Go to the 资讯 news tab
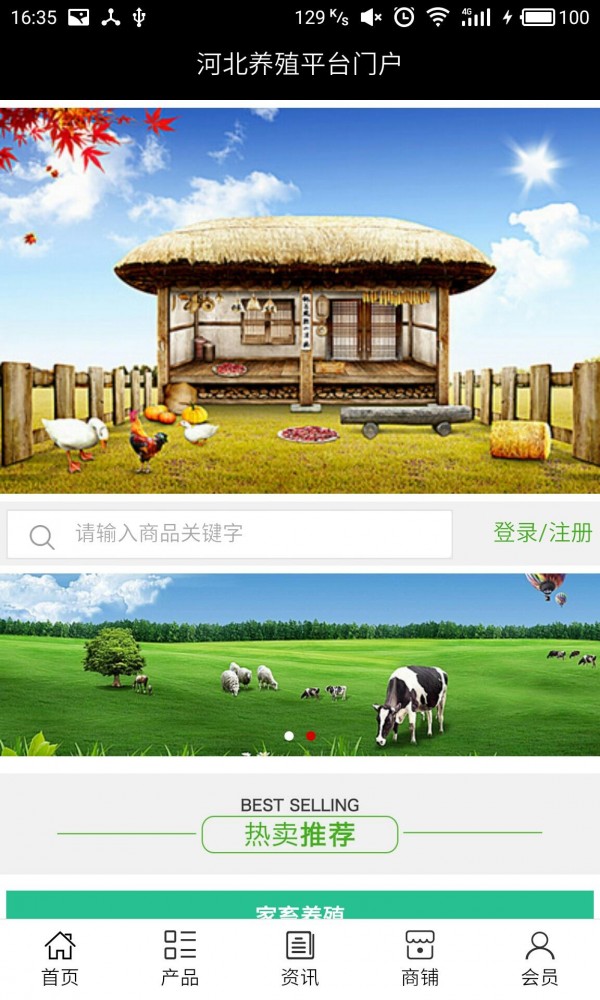Screen dimensions: 600x1000 300,958
